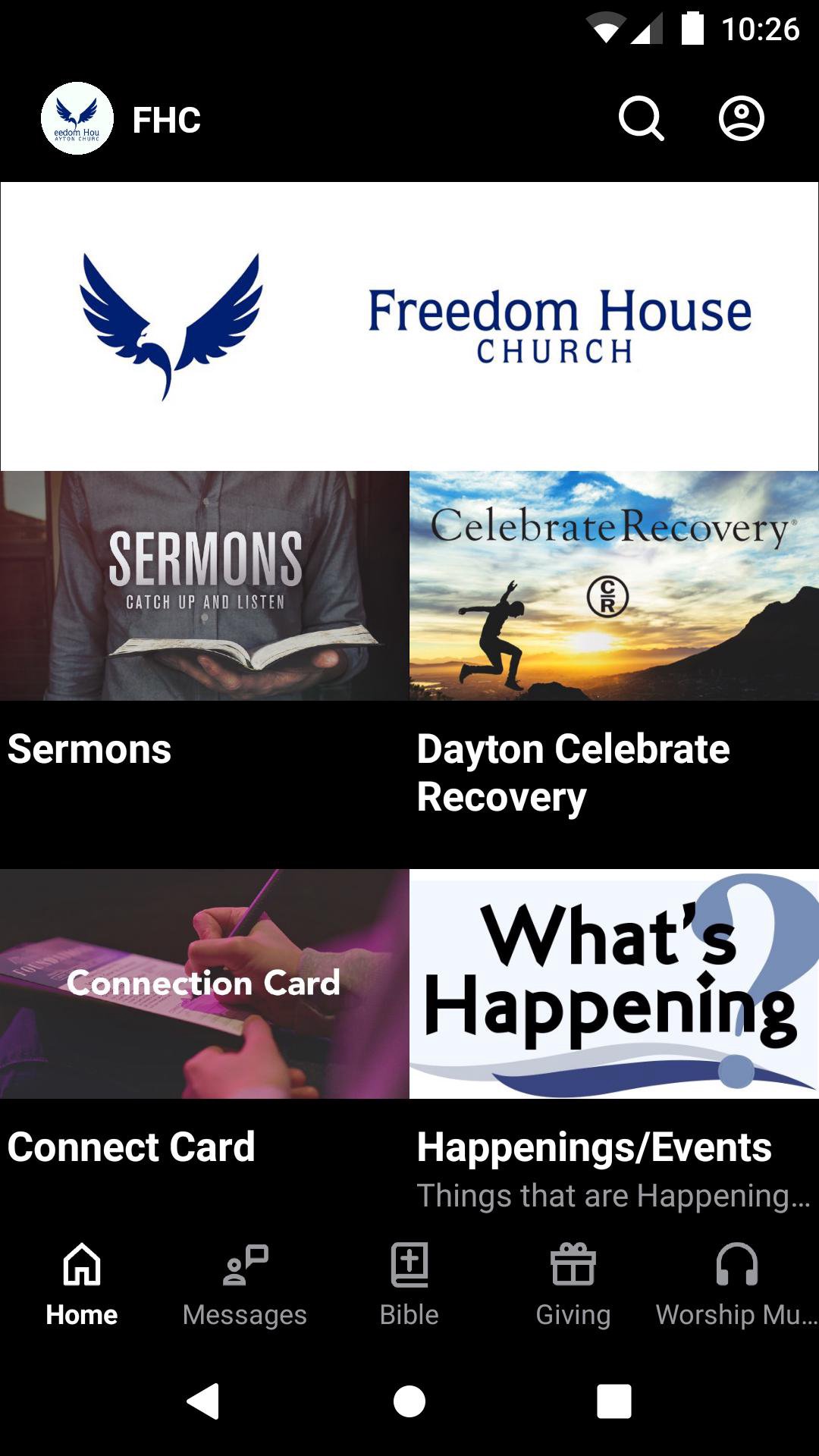Open the search icon in the header
Image resolution: width=819 pixels, height=1456 pixels.
pyautogui.click(x=641, y=119)
